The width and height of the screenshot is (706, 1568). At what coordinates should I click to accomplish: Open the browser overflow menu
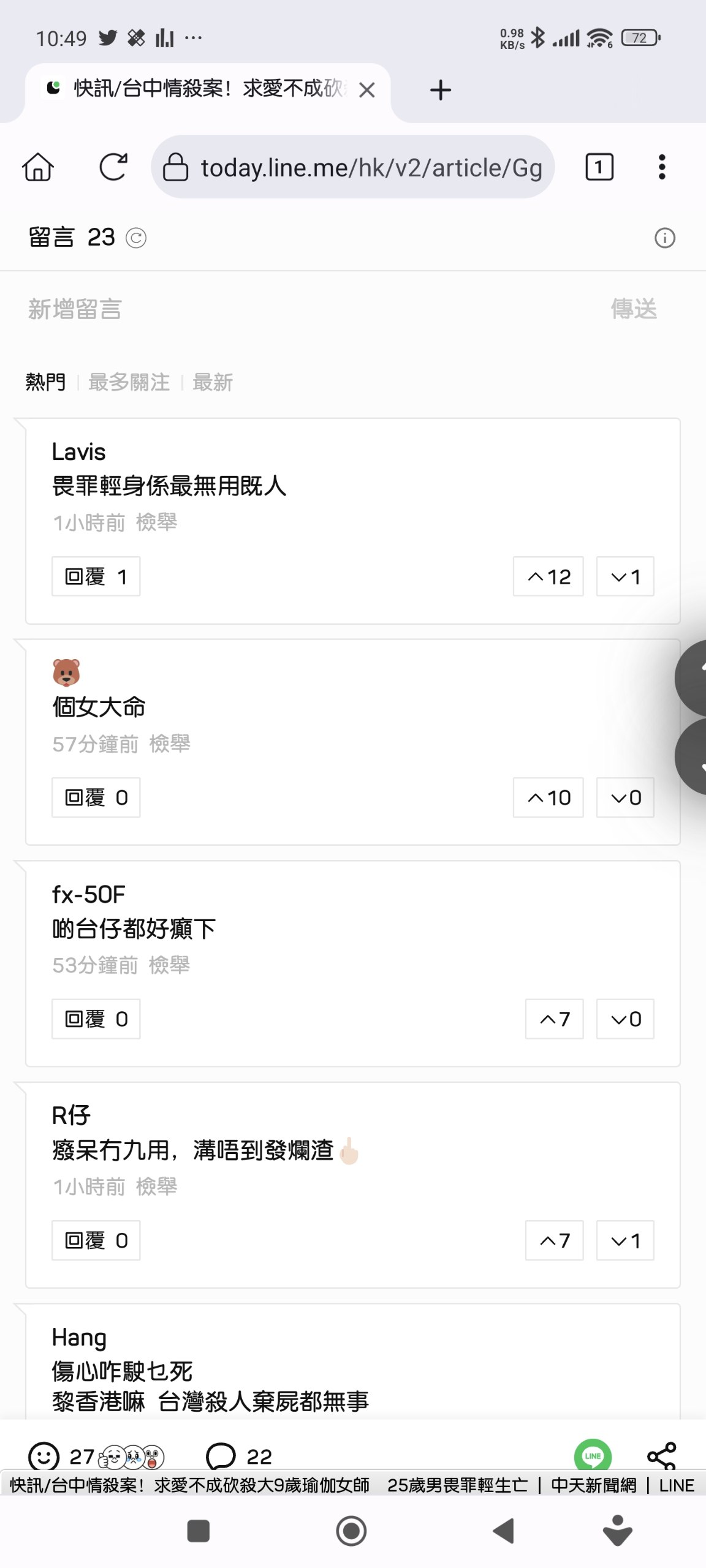(661, 167)
